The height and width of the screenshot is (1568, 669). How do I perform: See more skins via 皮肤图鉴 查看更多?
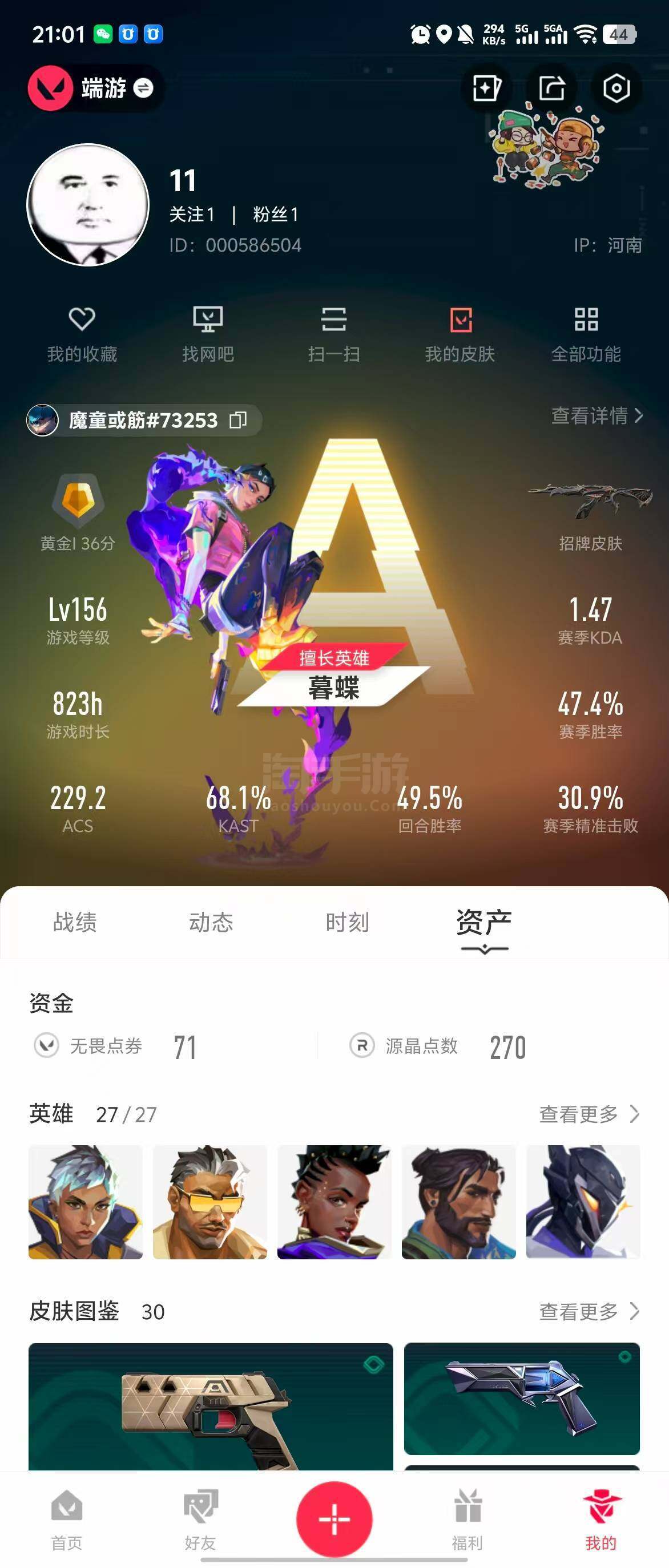(x=589, y=1311)
